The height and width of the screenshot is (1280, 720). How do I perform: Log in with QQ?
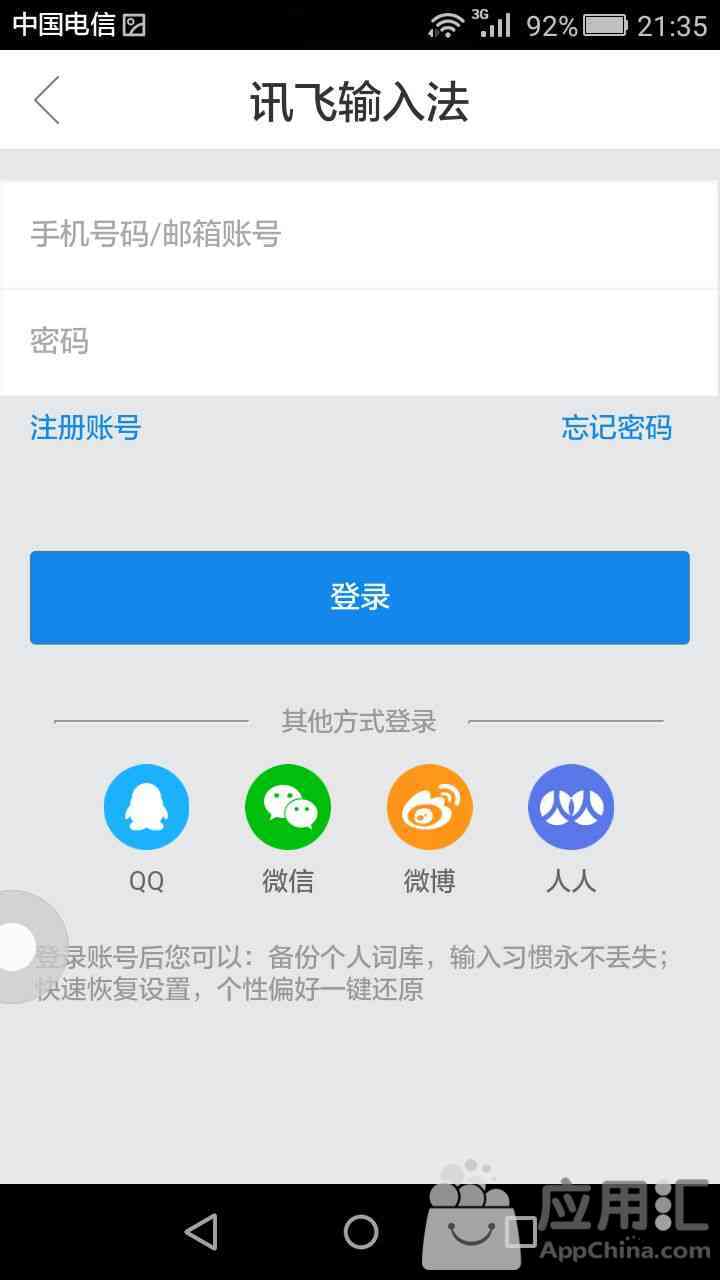146,808
